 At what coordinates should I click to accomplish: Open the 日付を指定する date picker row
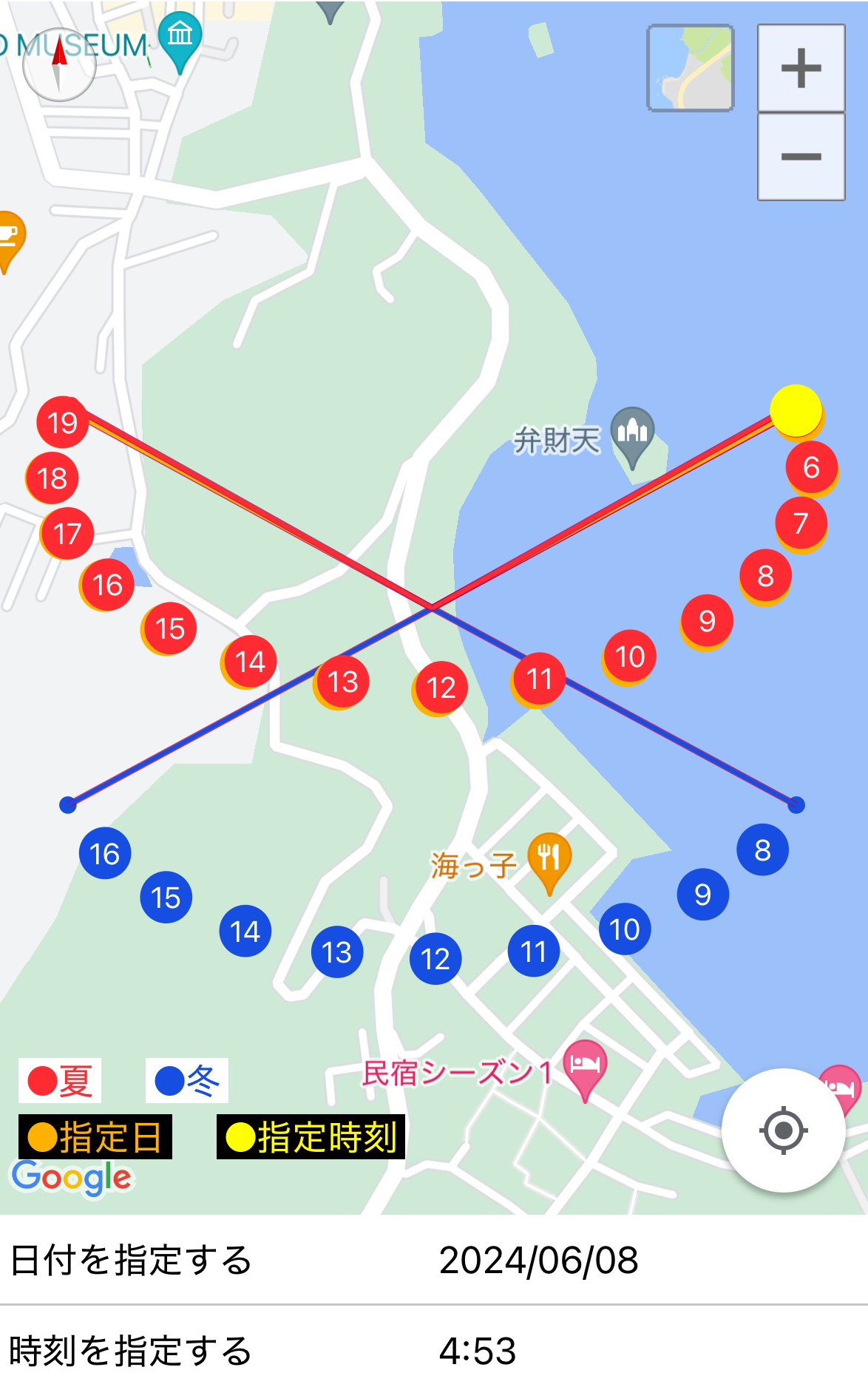click(434, 1260)
